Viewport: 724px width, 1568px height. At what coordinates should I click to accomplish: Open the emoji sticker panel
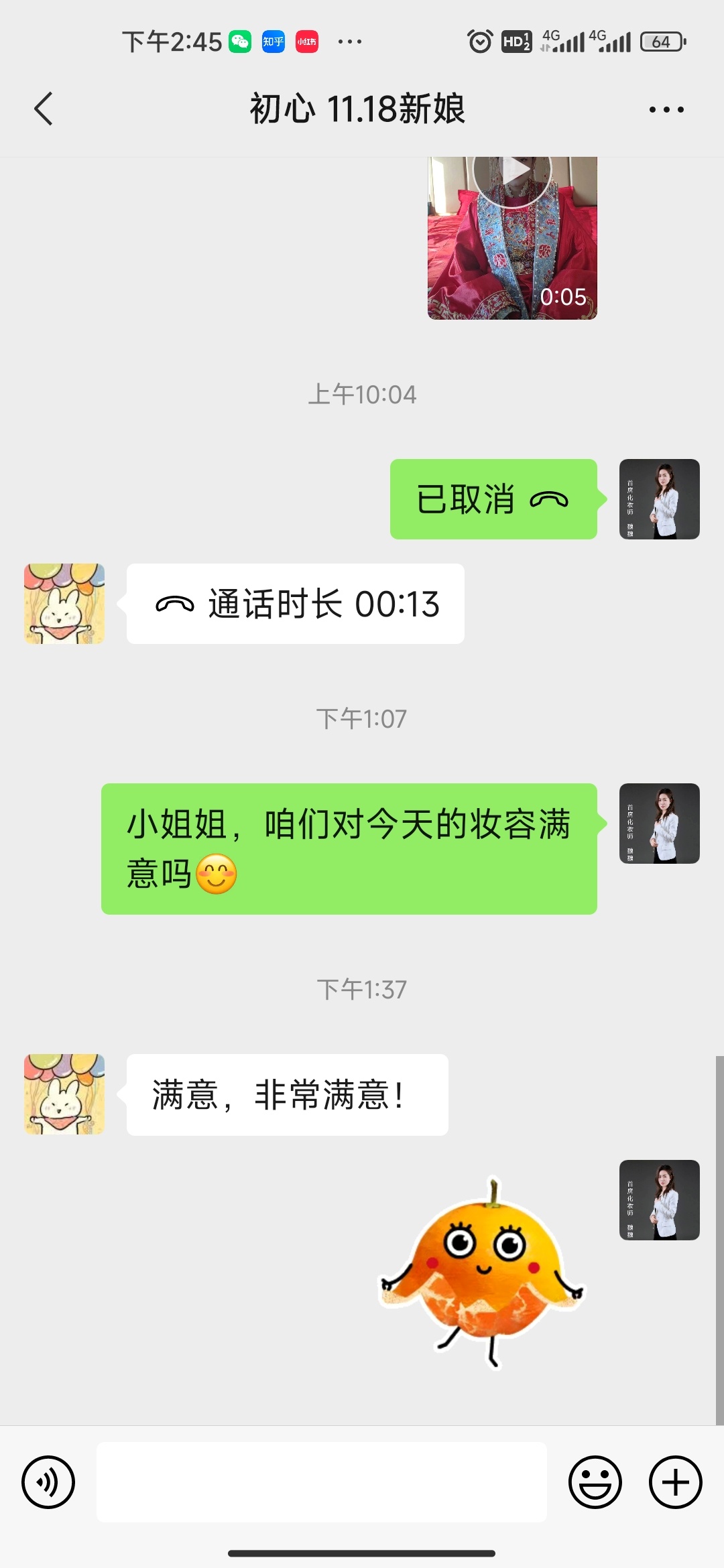pos(595,1482)
